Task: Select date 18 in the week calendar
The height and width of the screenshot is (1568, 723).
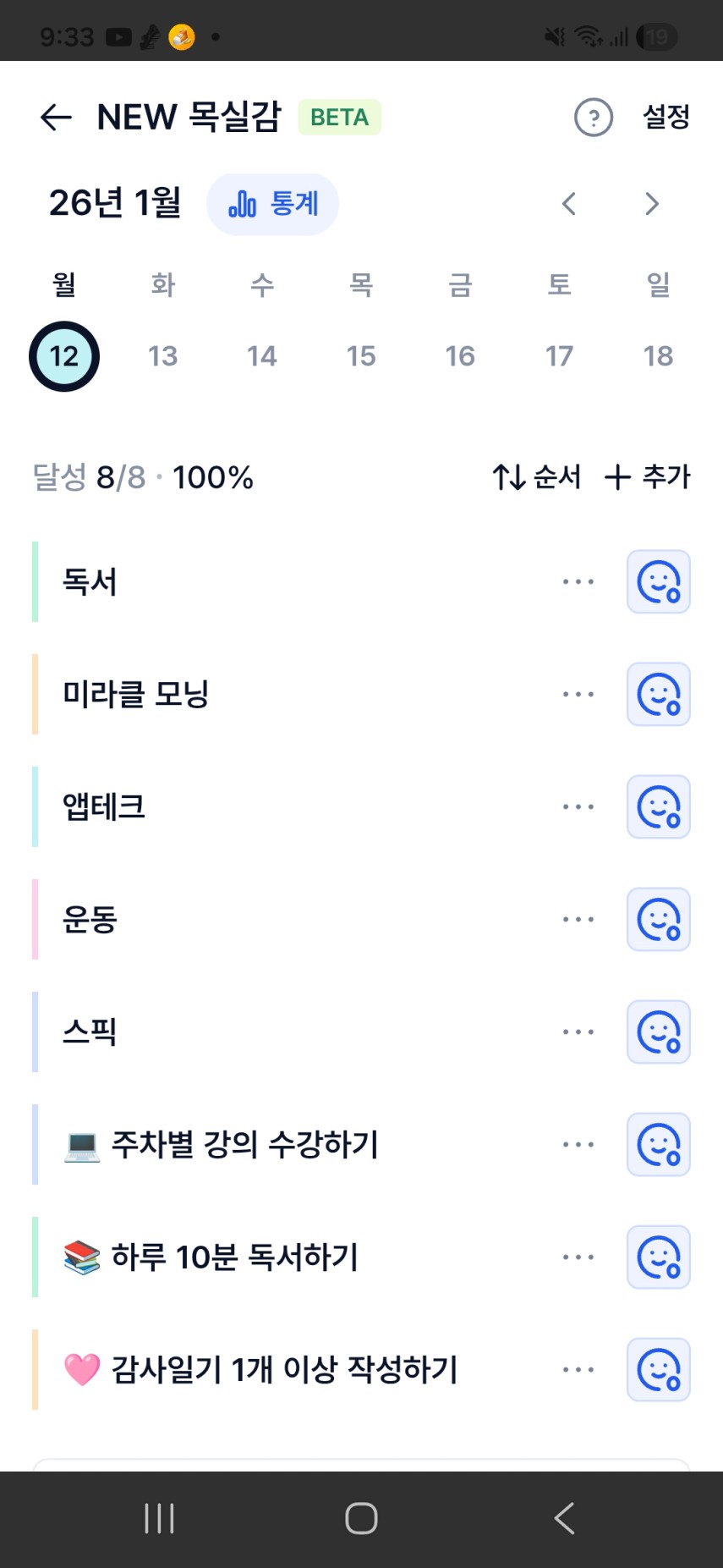Action: [x=658, y=356]
